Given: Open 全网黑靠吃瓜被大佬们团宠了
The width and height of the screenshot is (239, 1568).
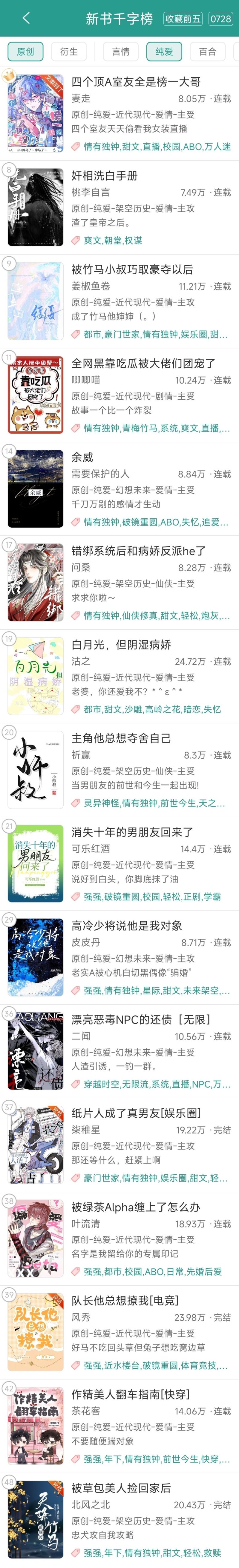Looking at the screenshot, I should click(x=143, y=363).
